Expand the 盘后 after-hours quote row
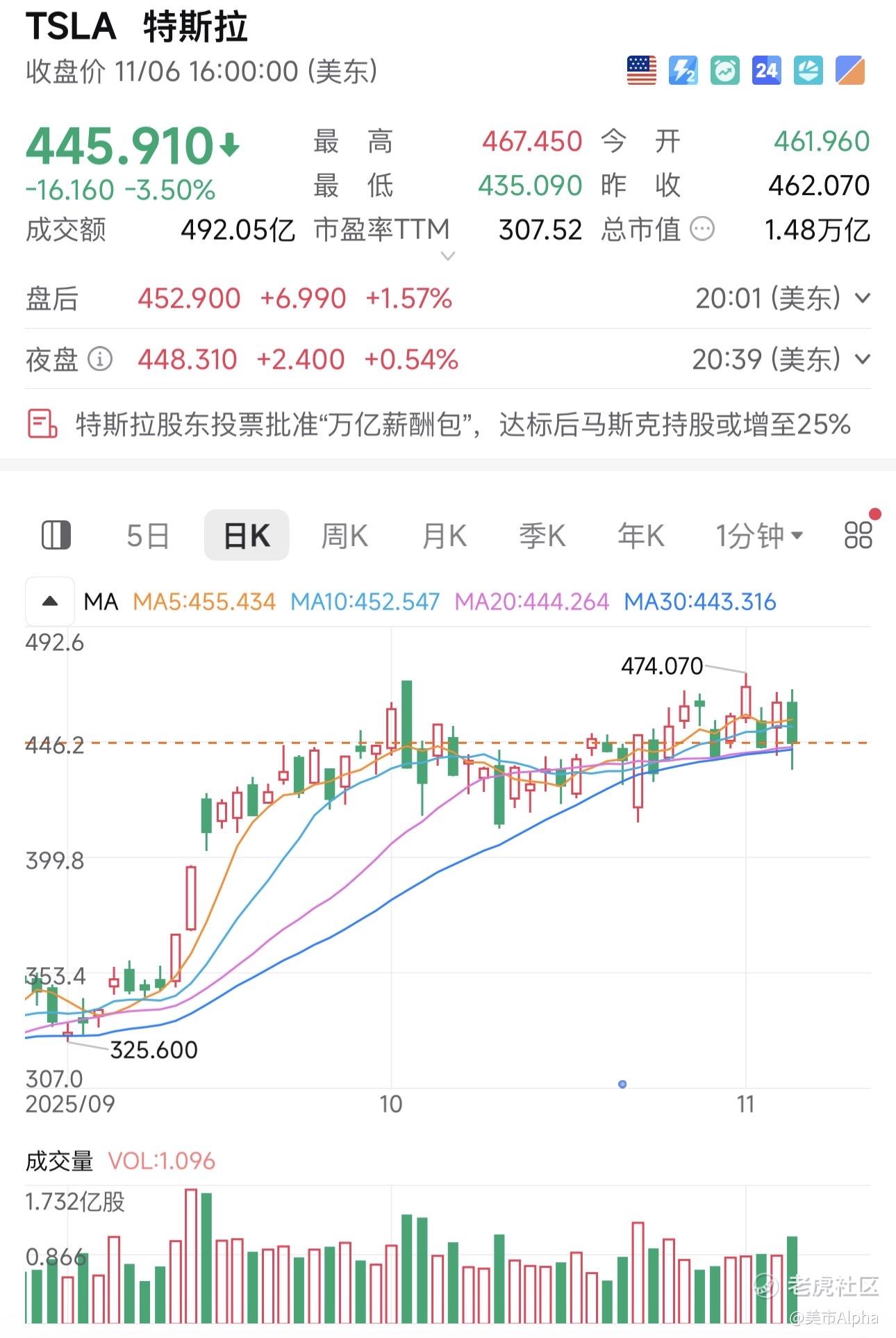The height and width of the screenshot is (1338, 896). (x=863, y=299)
